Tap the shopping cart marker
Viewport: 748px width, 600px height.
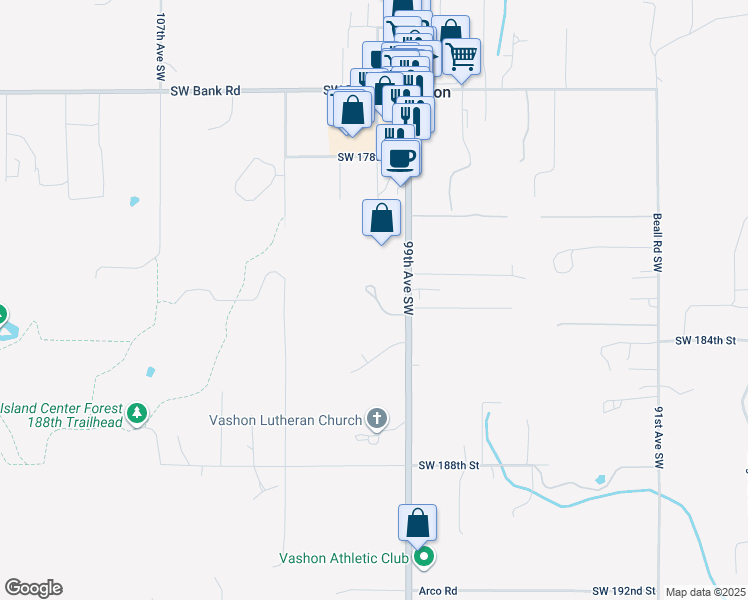pyautogui.click(x=462, y=57)
